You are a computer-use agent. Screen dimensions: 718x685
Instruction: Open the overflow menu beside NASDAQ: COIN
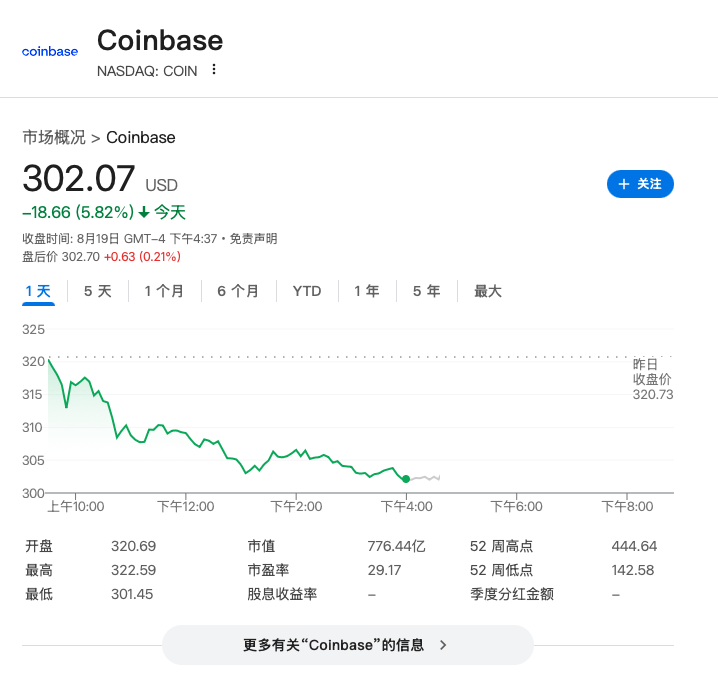[213, 70]
